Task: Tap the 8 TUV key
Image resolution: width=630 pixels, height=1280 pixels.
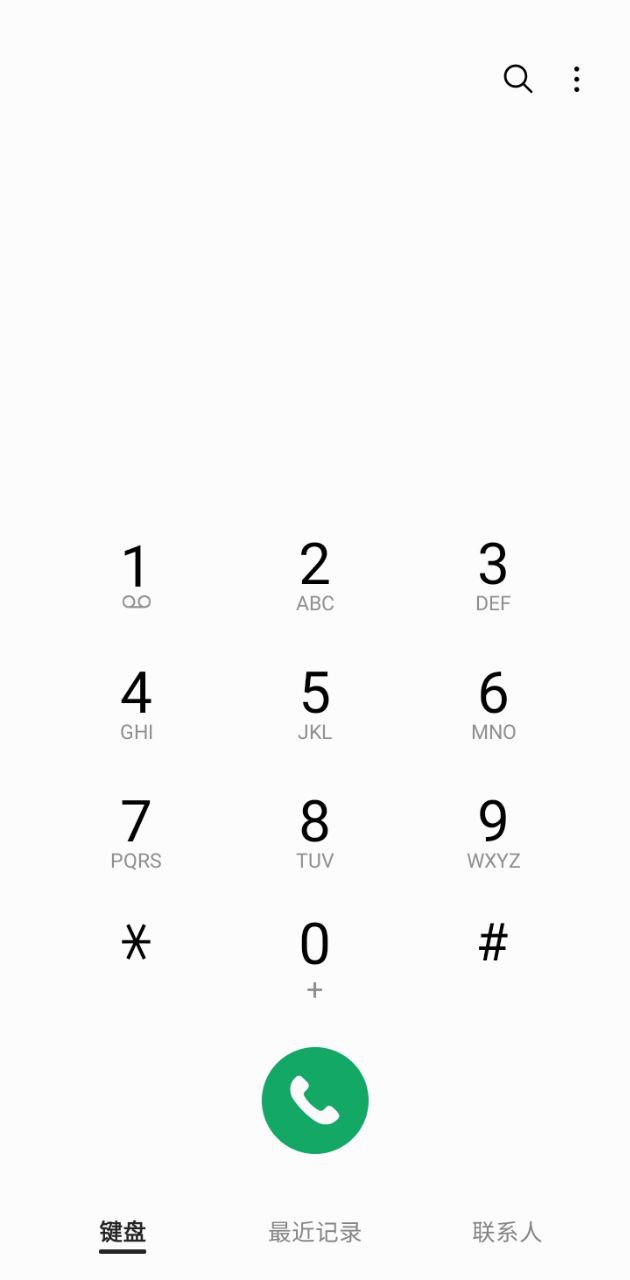Action: point(315,832)
